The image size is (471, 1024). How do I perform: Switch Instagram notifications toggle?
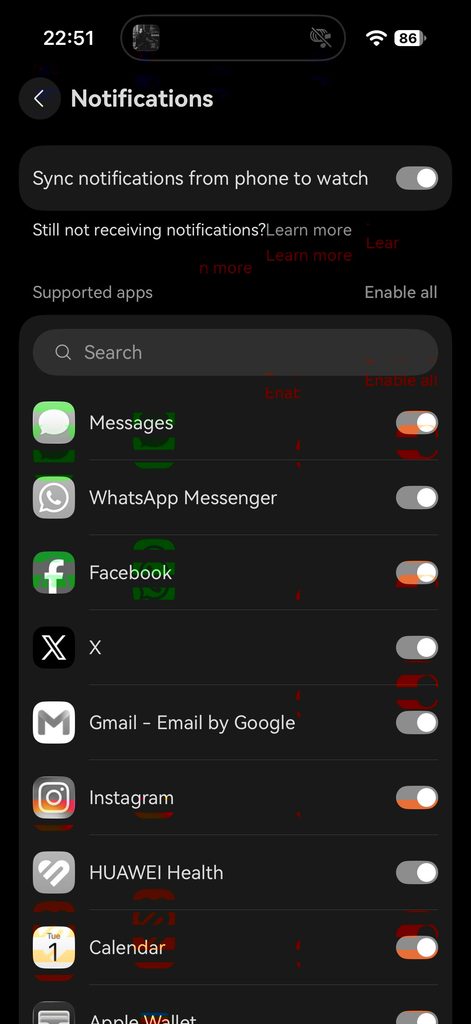tap(417, 797)
